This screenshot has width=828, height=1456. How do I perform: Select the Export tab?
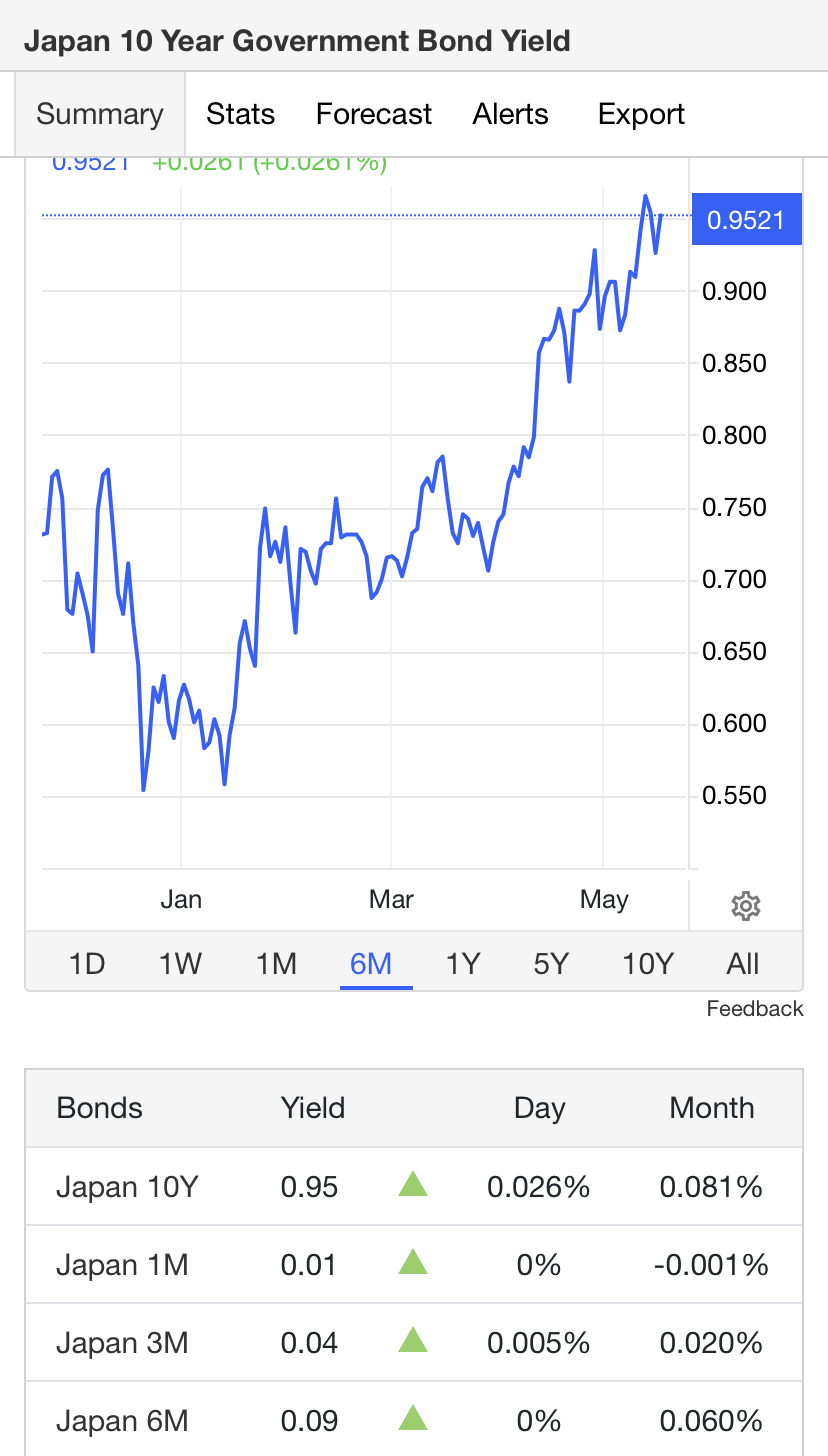[x=641, y=114]
